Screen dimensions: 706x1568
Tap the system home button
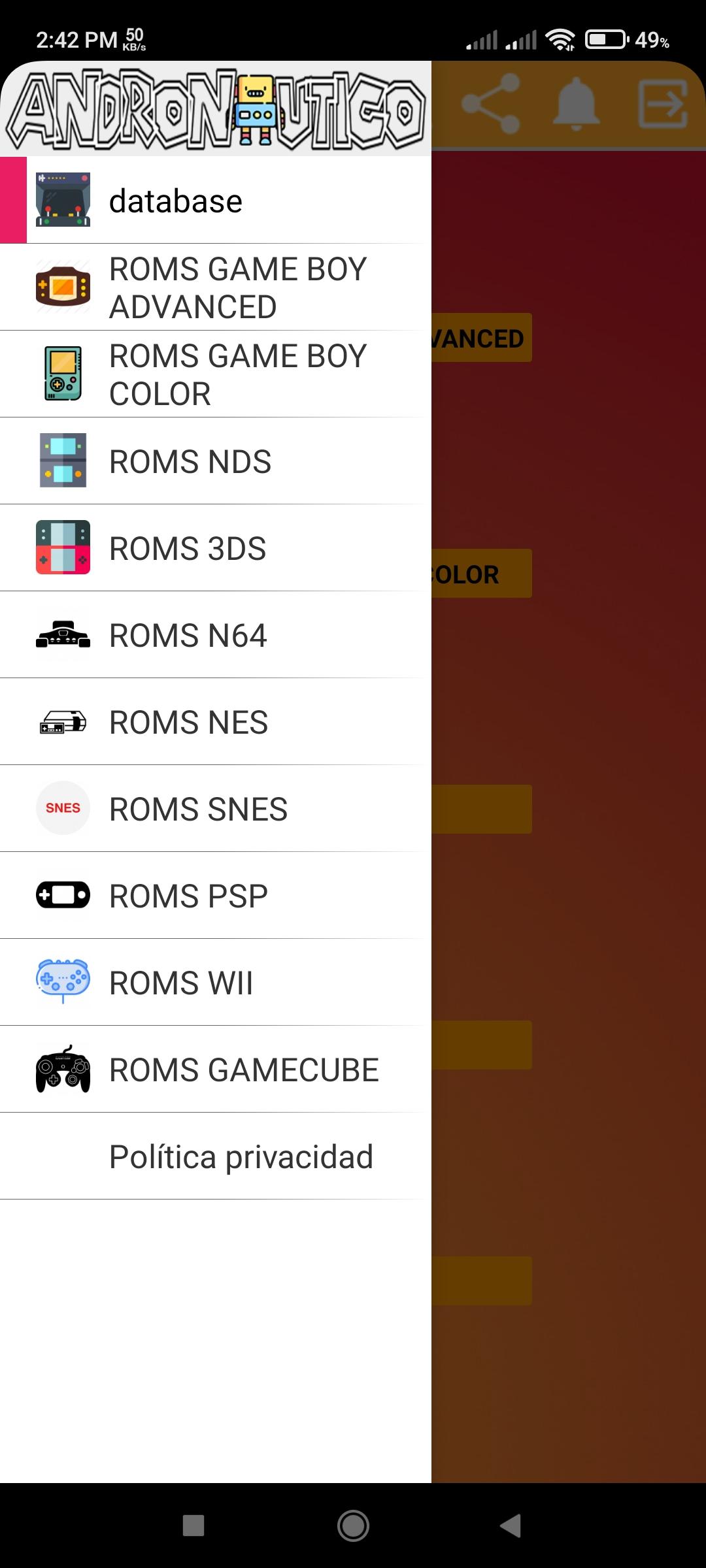click(x=353, y=1526)
